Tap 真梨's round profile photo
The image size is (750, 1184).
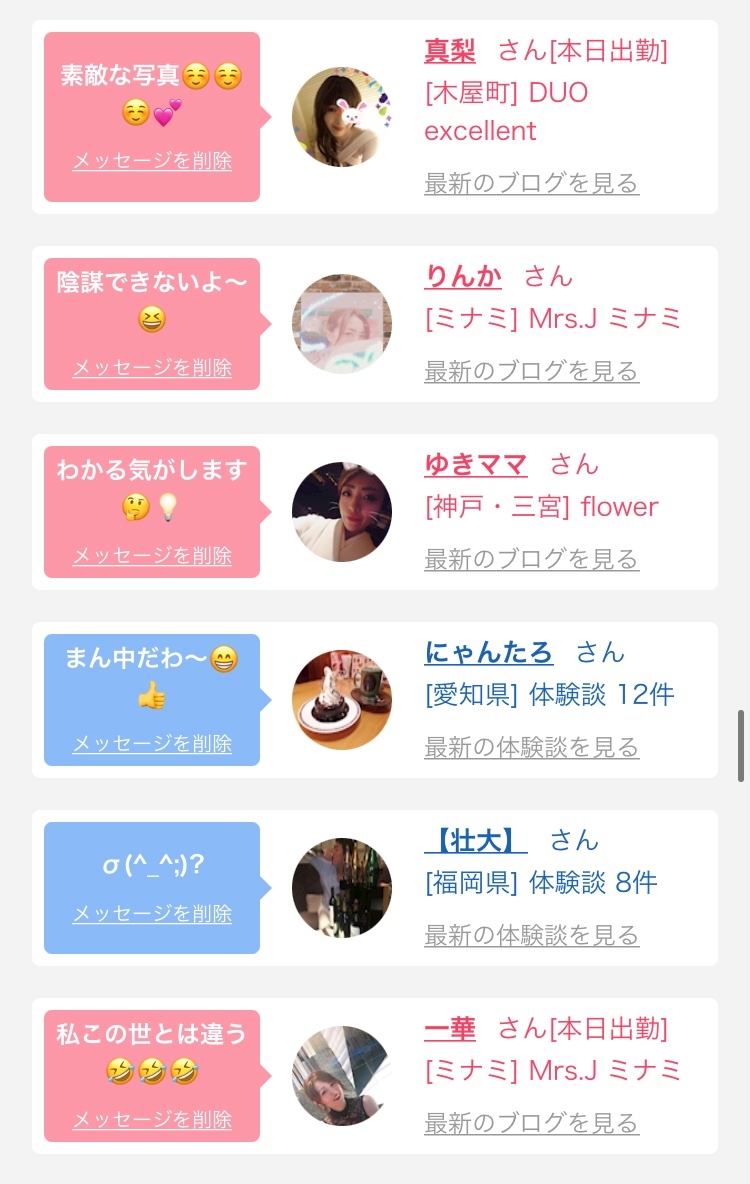point(341,117)
